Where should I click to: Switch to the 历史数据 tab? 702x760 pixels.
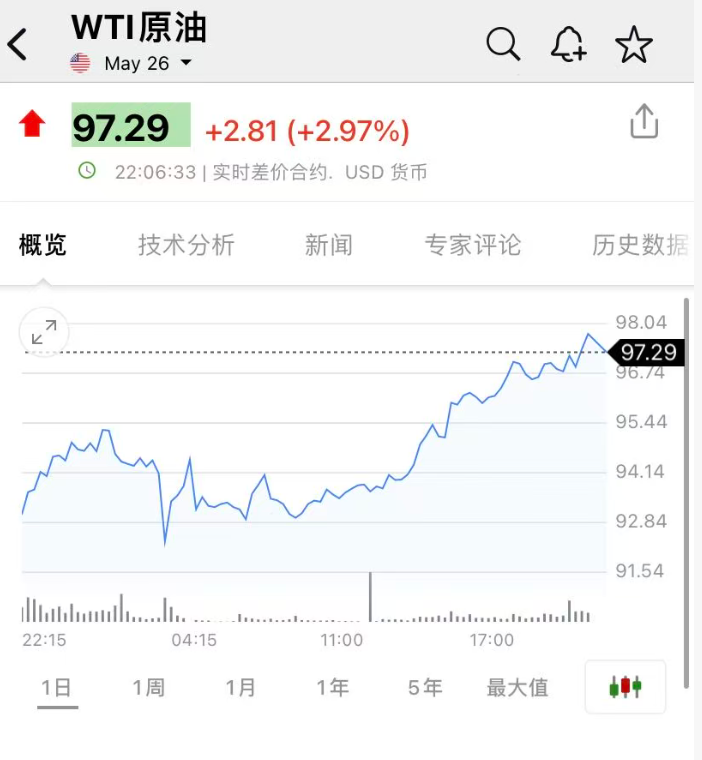click(640, 245)
